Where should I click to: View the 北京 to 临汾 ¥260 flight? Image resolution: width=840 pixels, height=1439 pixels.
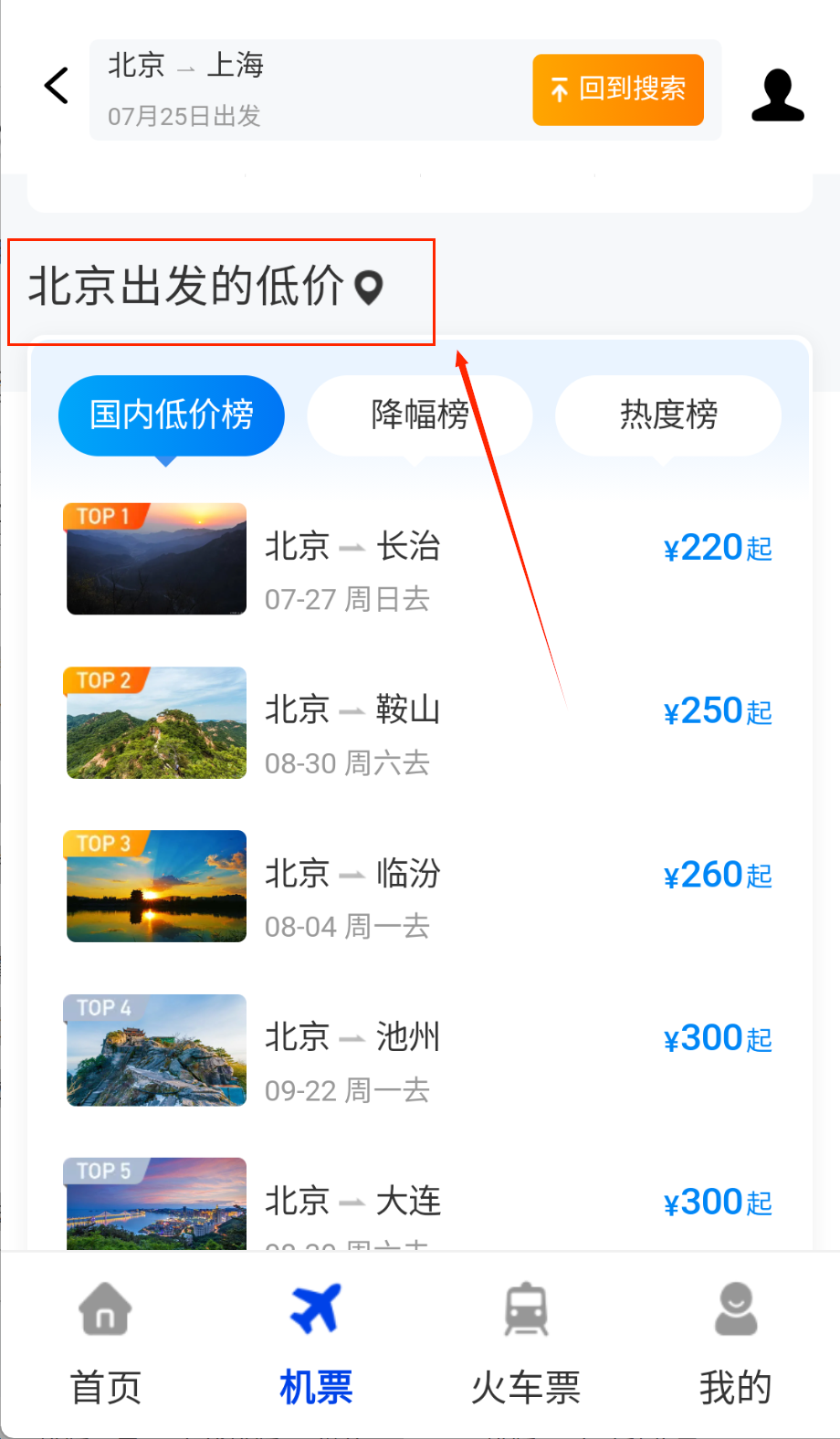point(420,886)
